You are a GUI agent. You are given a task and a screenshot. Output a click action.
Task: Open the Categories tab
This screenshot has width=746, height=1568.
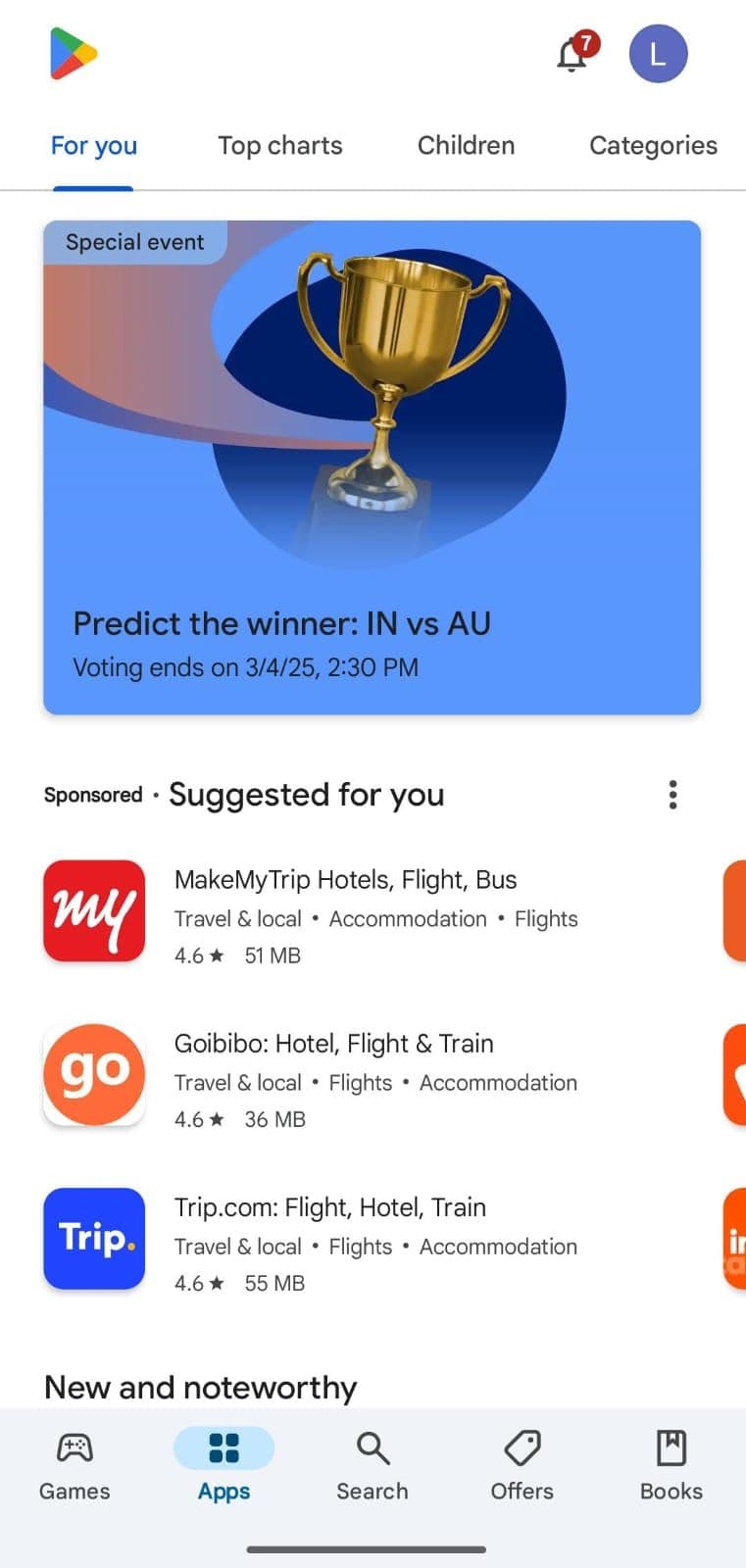pos(653,146)
